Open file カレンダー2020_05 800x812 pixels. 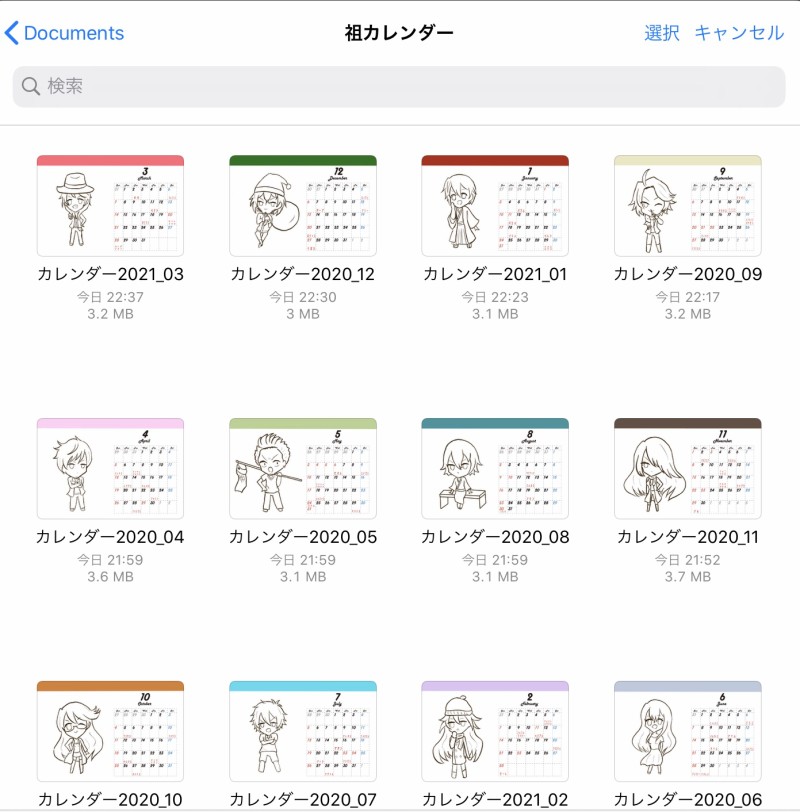pyautogui.click(x=303, y=469)
